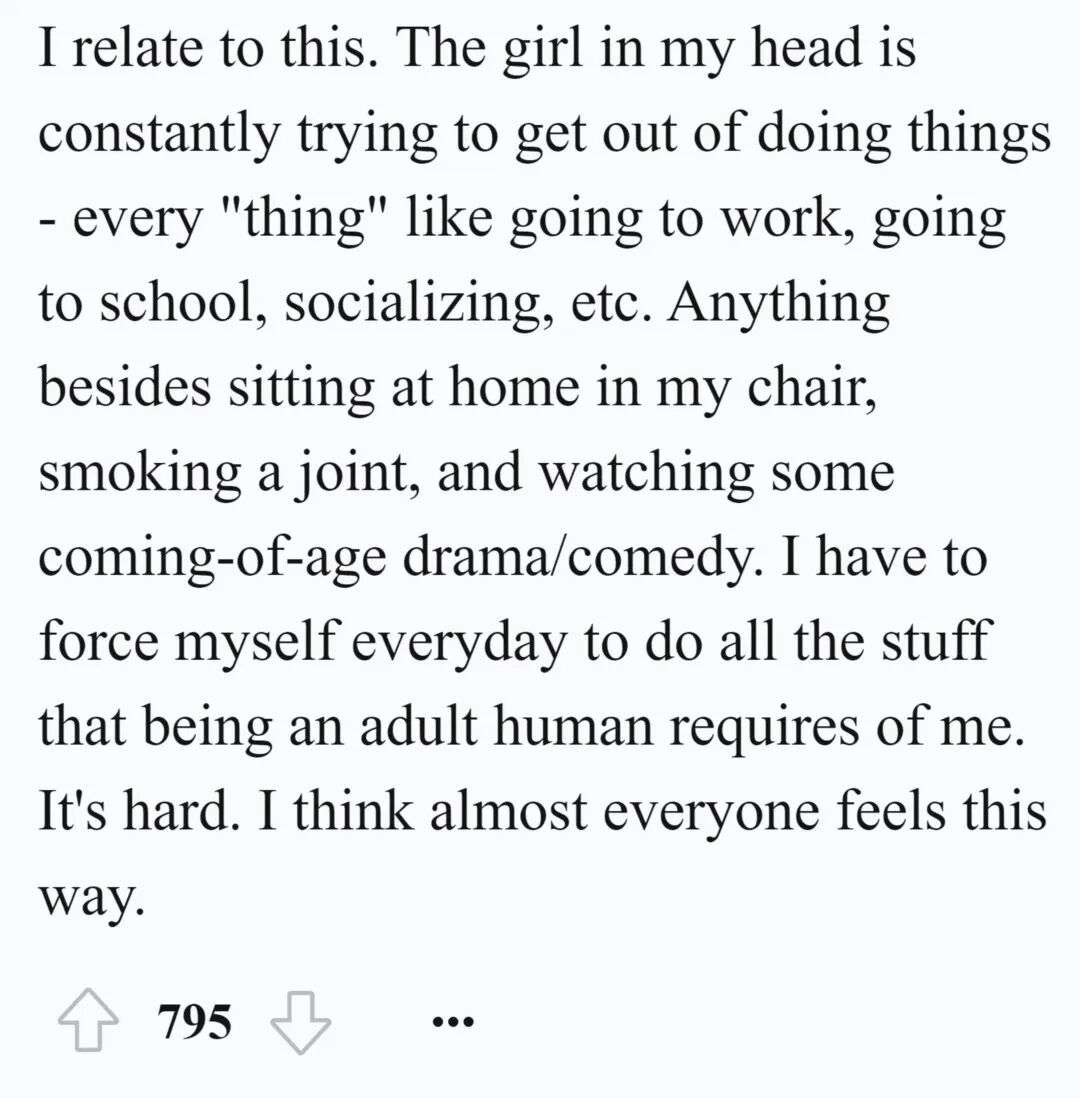Downvote this comment

pos(300,1022)
